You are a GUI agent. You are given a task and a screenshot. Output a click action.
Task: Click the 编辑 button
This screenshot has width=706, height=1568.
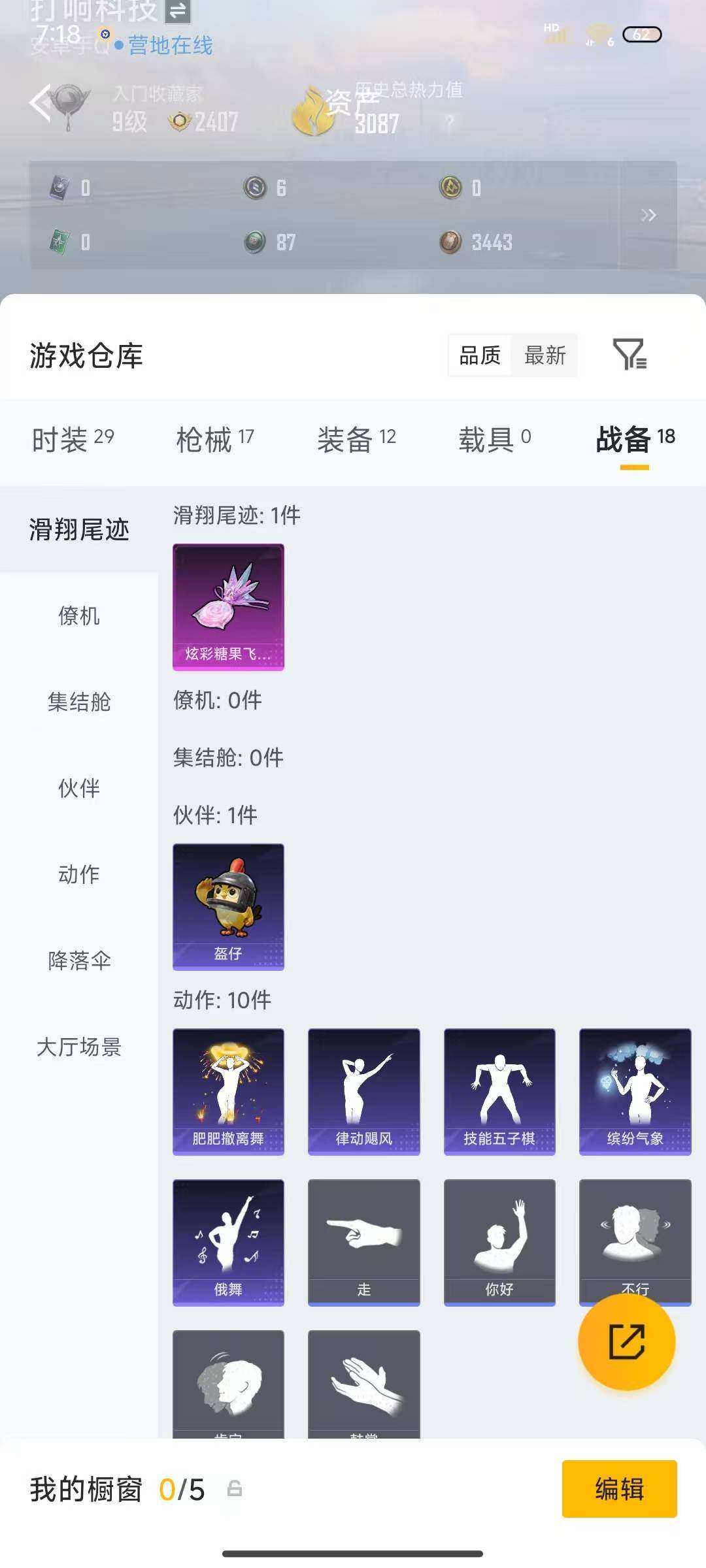(618, 1490)
